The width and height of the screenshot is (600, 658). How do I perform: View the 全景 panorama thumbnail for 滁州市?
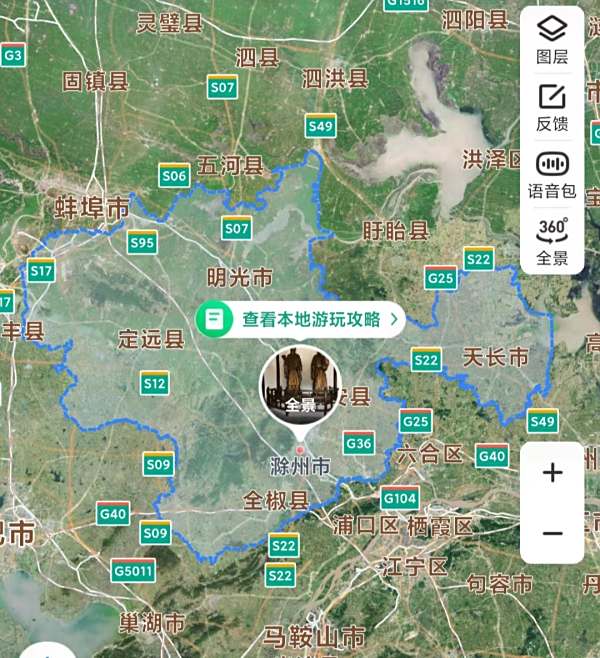click(300, 383)
